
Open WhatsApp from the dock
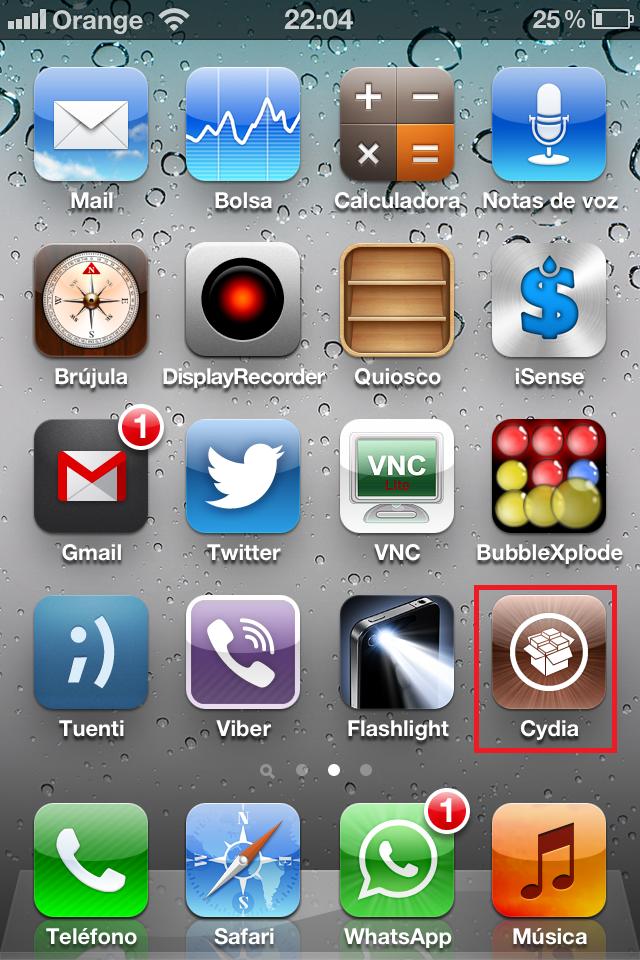tap(397, 858)
